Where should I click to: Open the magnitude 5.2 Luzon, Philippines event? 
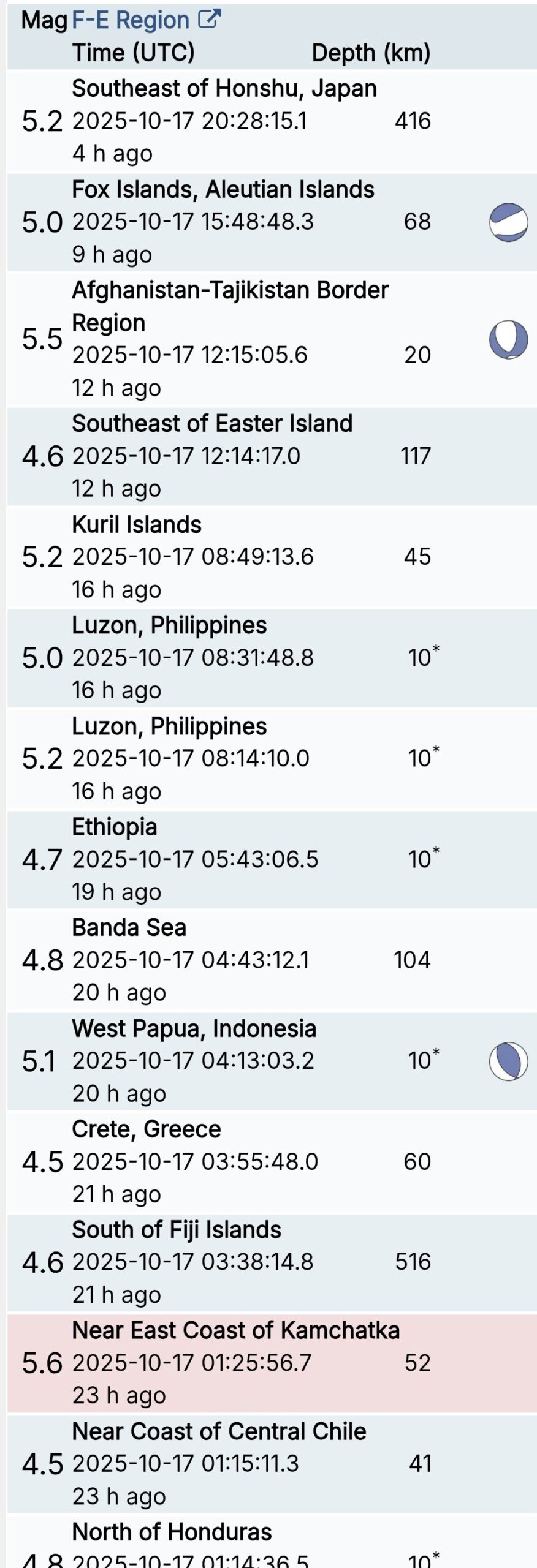coord(169,726)
